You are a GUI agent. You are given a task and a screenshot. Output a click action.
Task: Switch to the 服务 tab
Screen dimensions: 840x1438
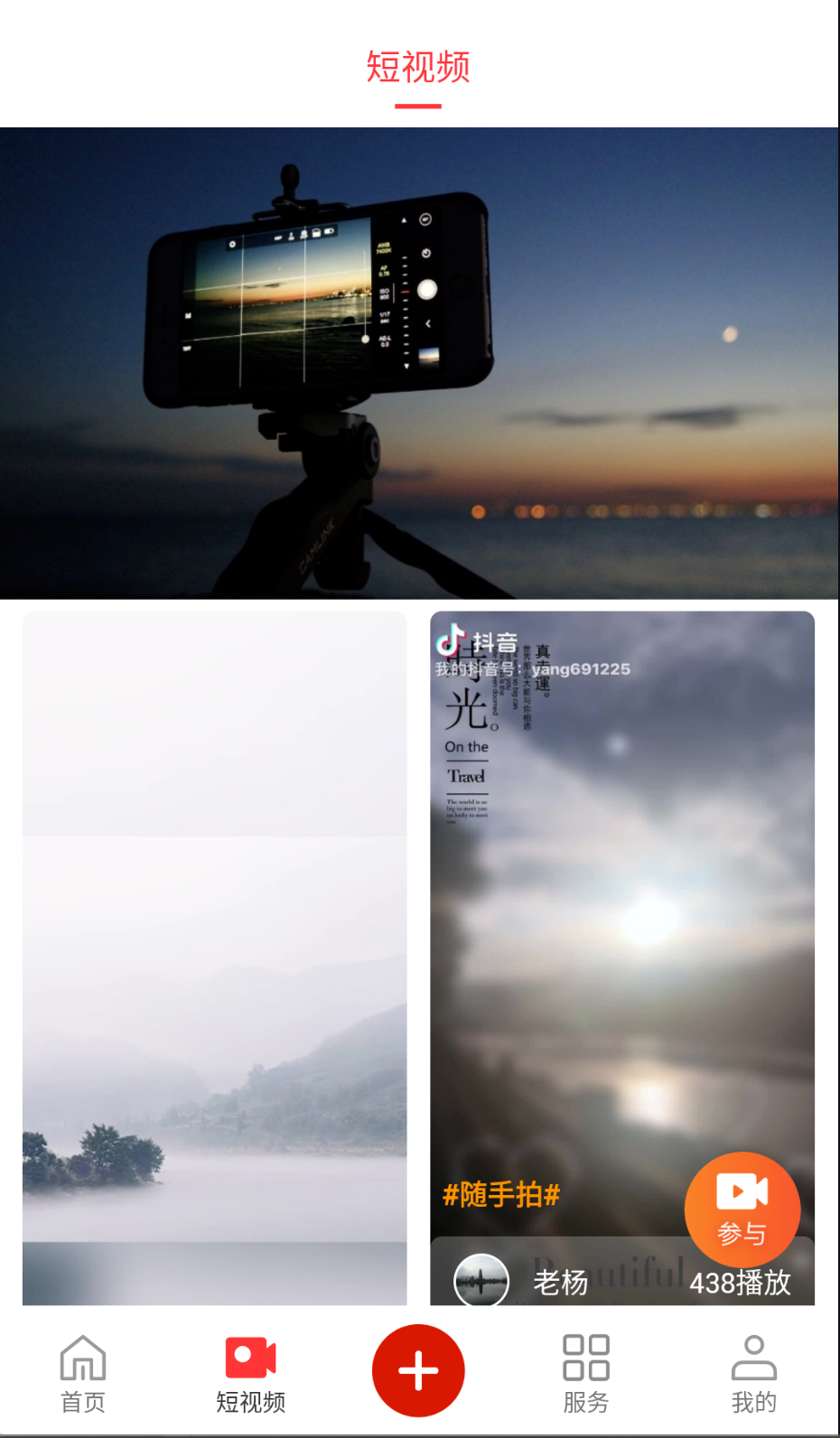coord(586,1373)
